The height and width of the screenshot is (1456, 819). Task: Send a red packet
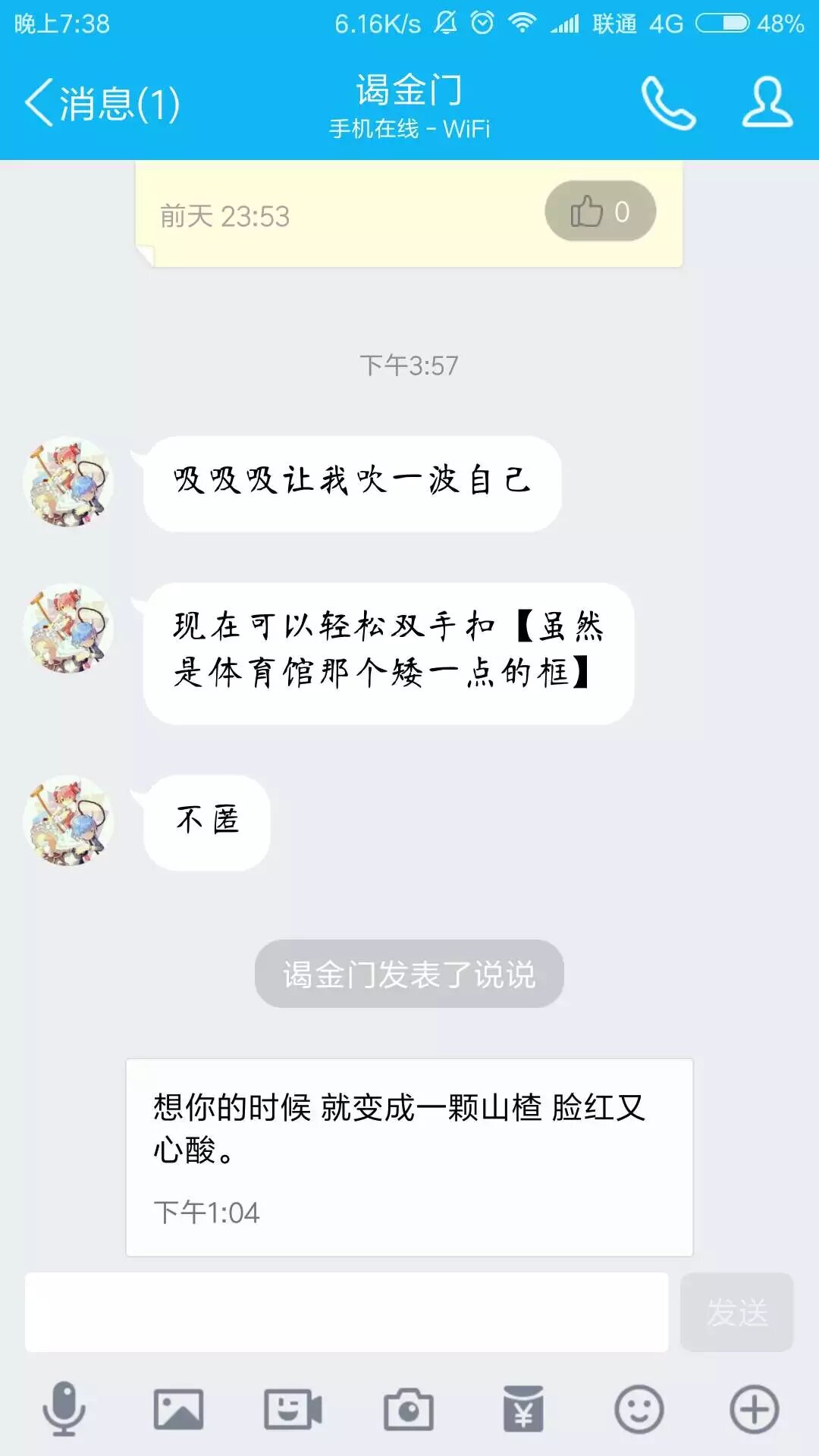click(523, 1409)
